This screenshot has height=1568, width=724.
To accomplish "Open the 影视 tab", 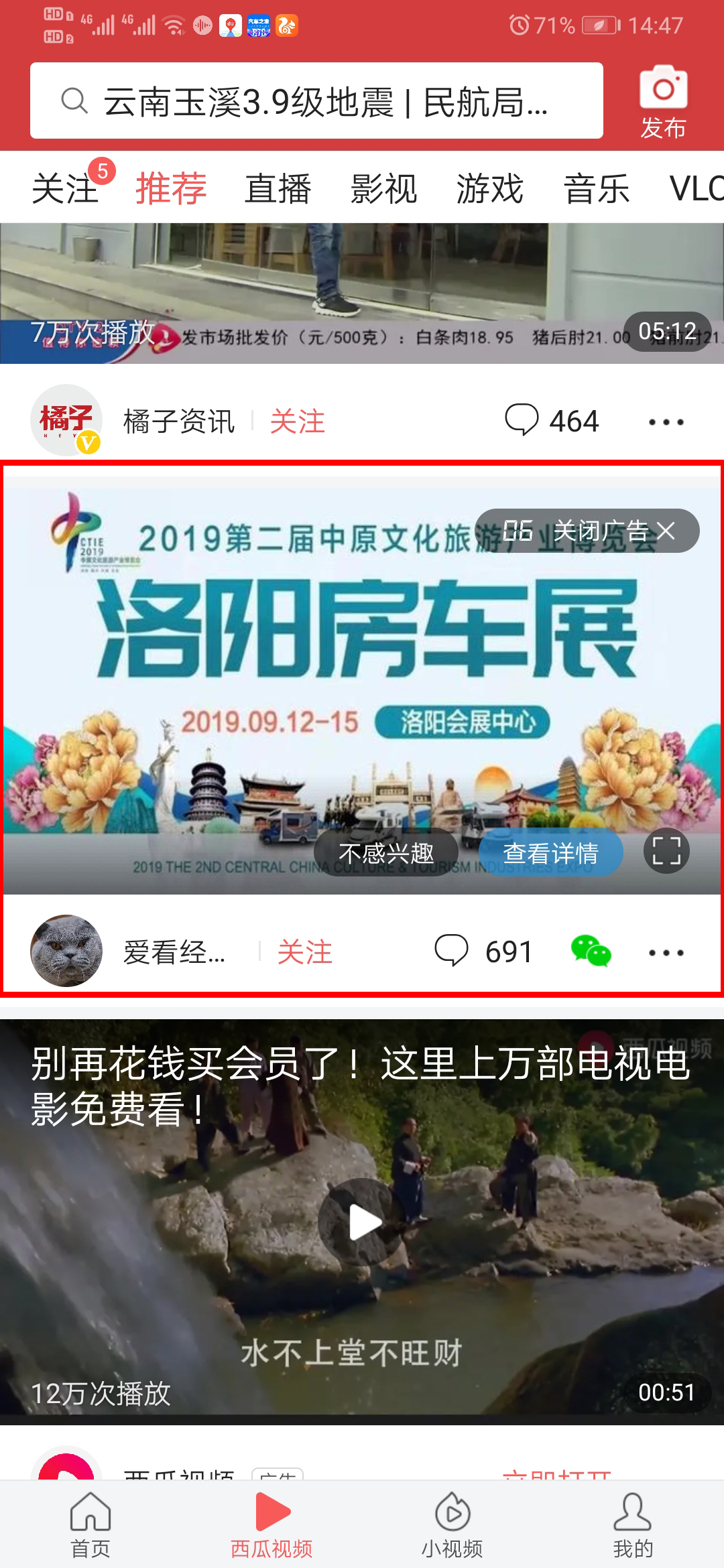I will (x=383, y=189).
